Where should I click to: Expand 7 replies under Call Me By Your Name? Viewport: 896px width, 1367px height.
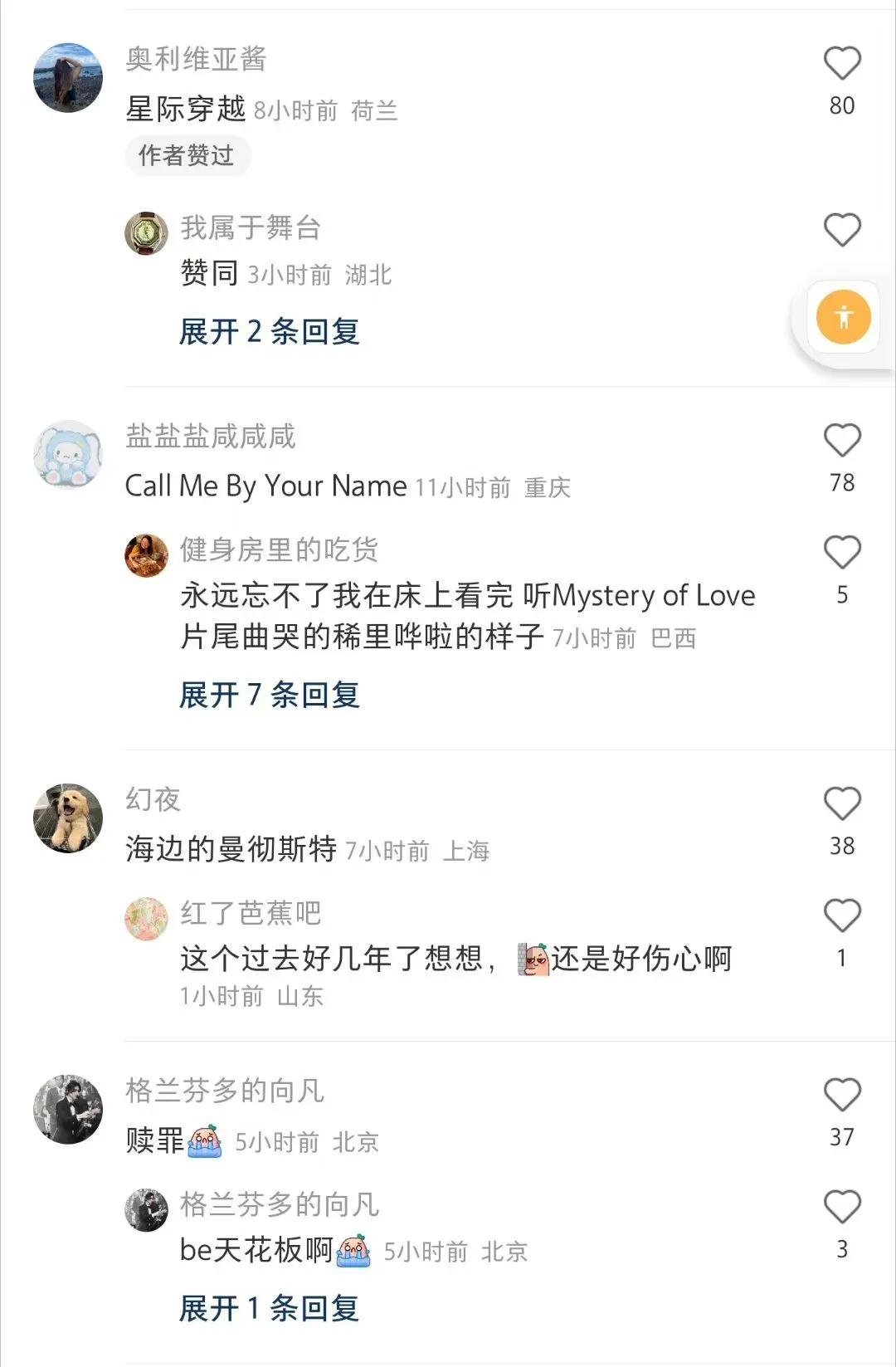270,696
